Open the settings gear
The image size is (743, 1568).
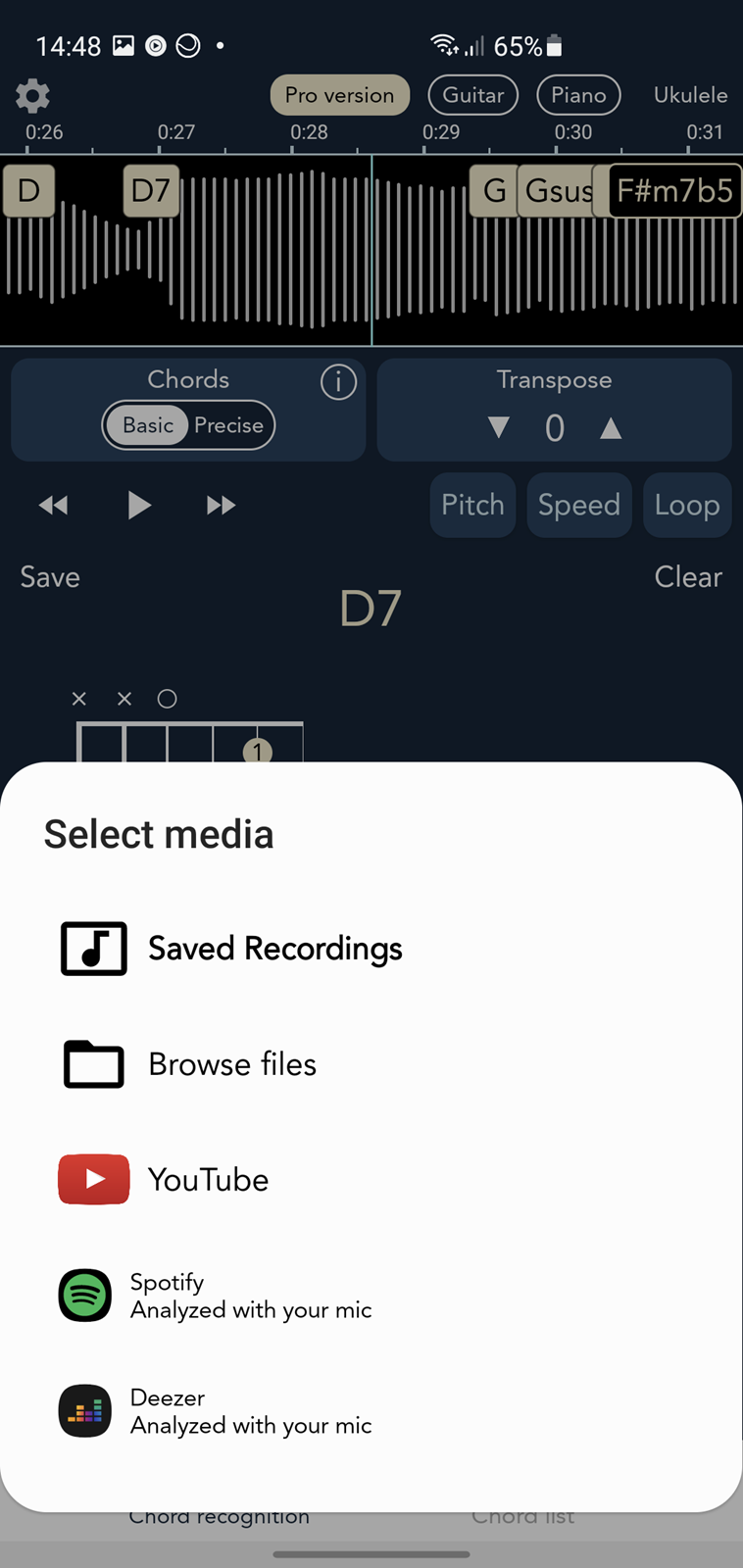[32, 96]
